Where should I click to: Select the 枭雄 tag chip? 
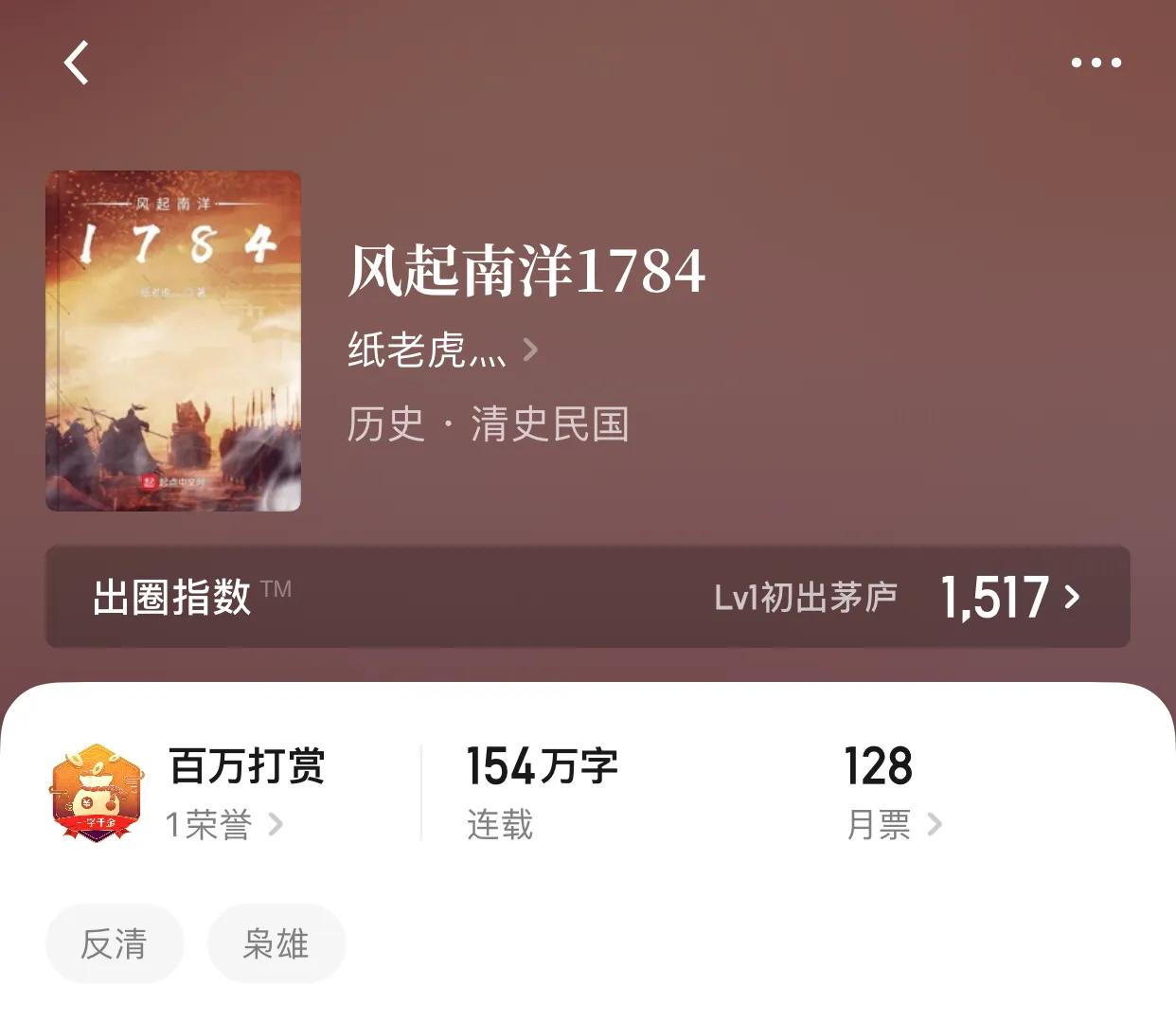click(x=276, y=943)
